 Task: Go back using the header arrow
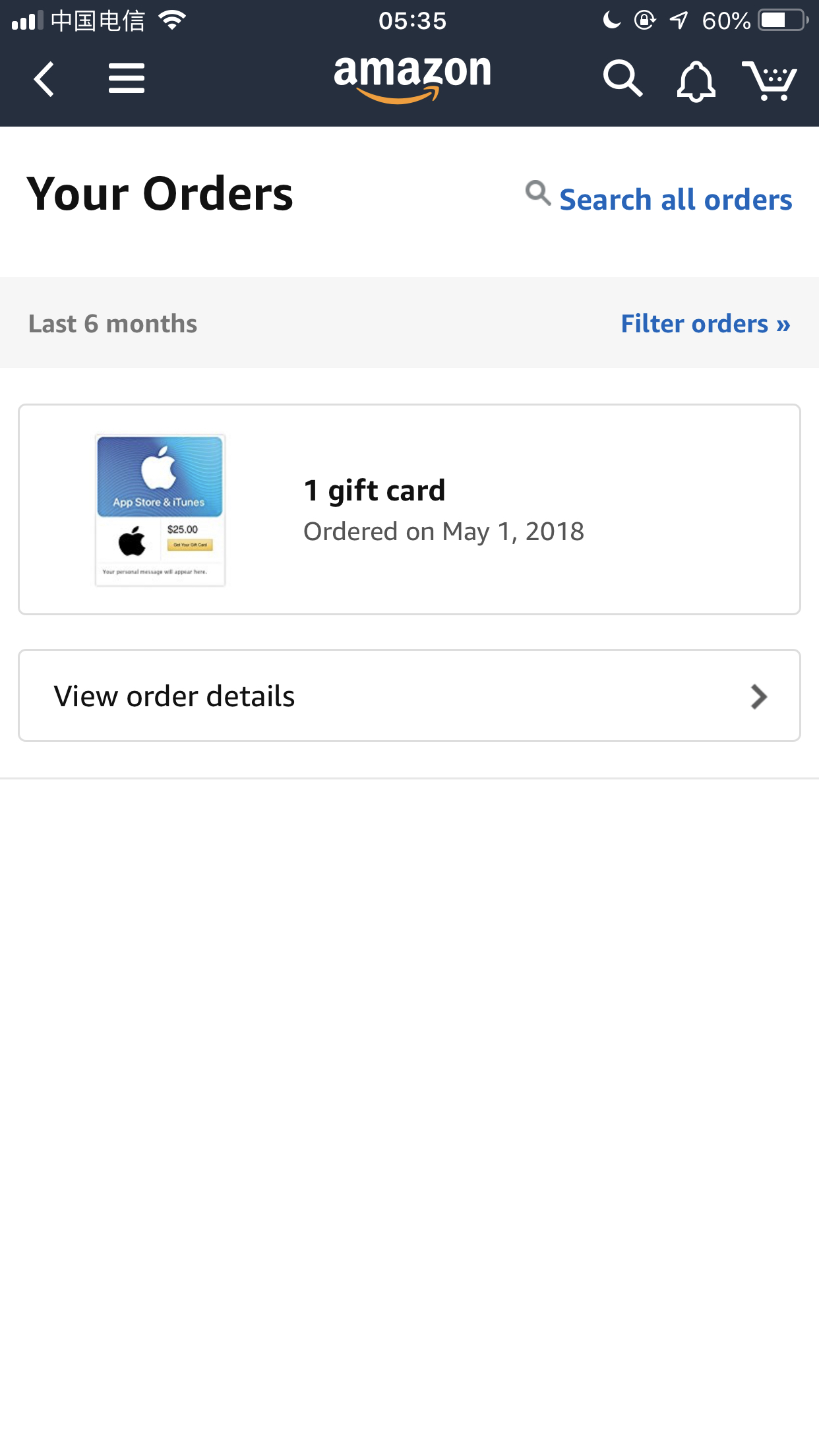point(44,79)
